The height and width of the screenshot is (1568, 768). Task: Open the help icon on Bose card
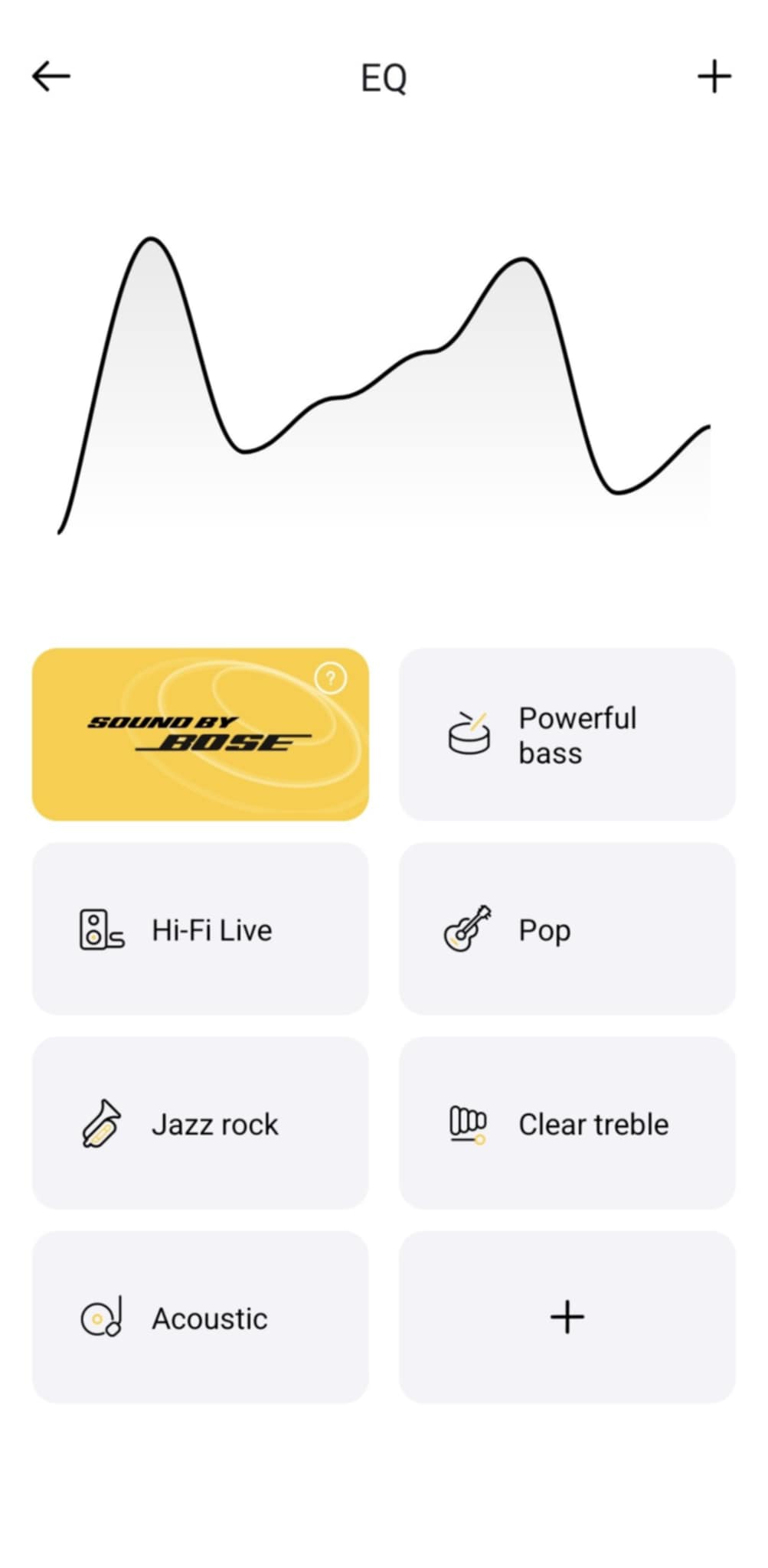(331, 678)
